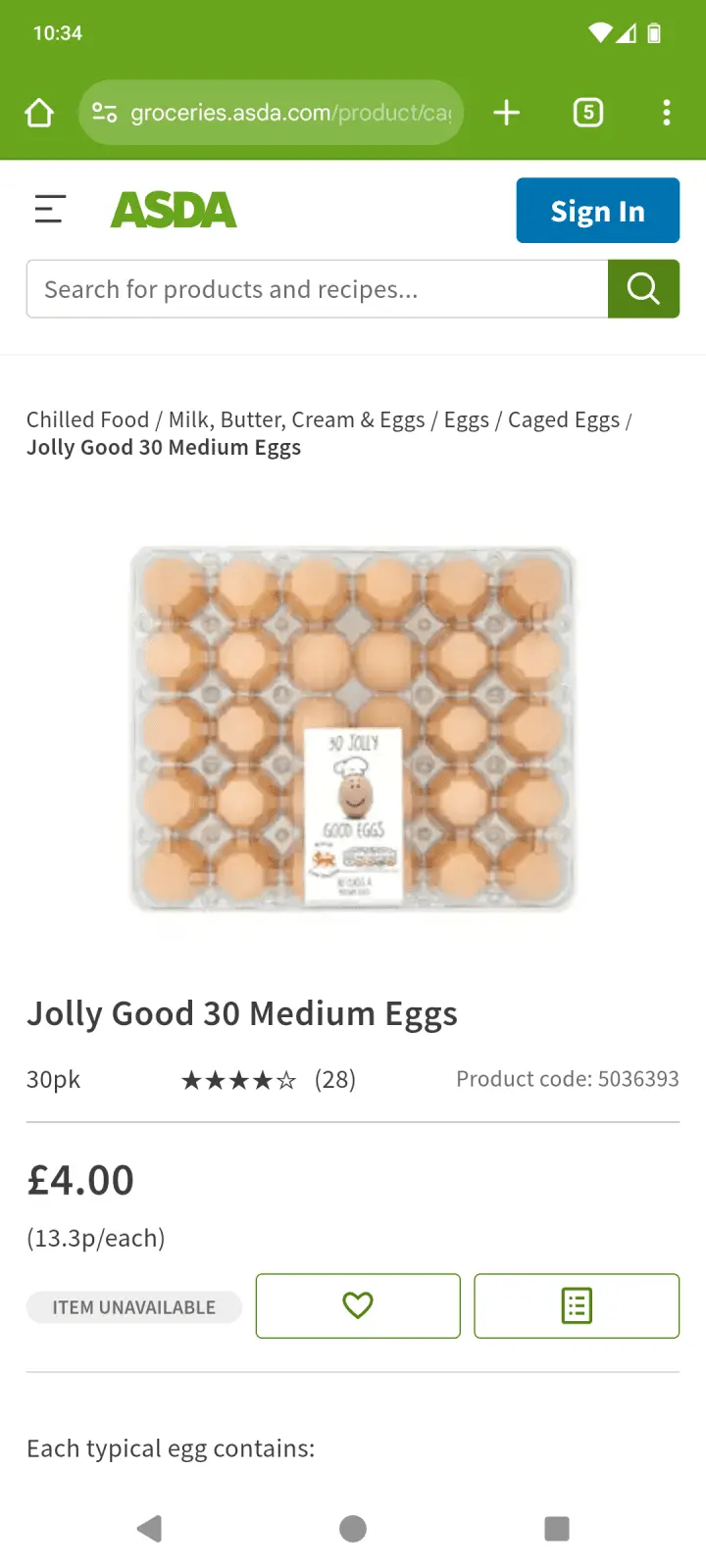Submit search with the magnifier button
Viewport: 706px width, 1568px height.
(x=643, y=289)
